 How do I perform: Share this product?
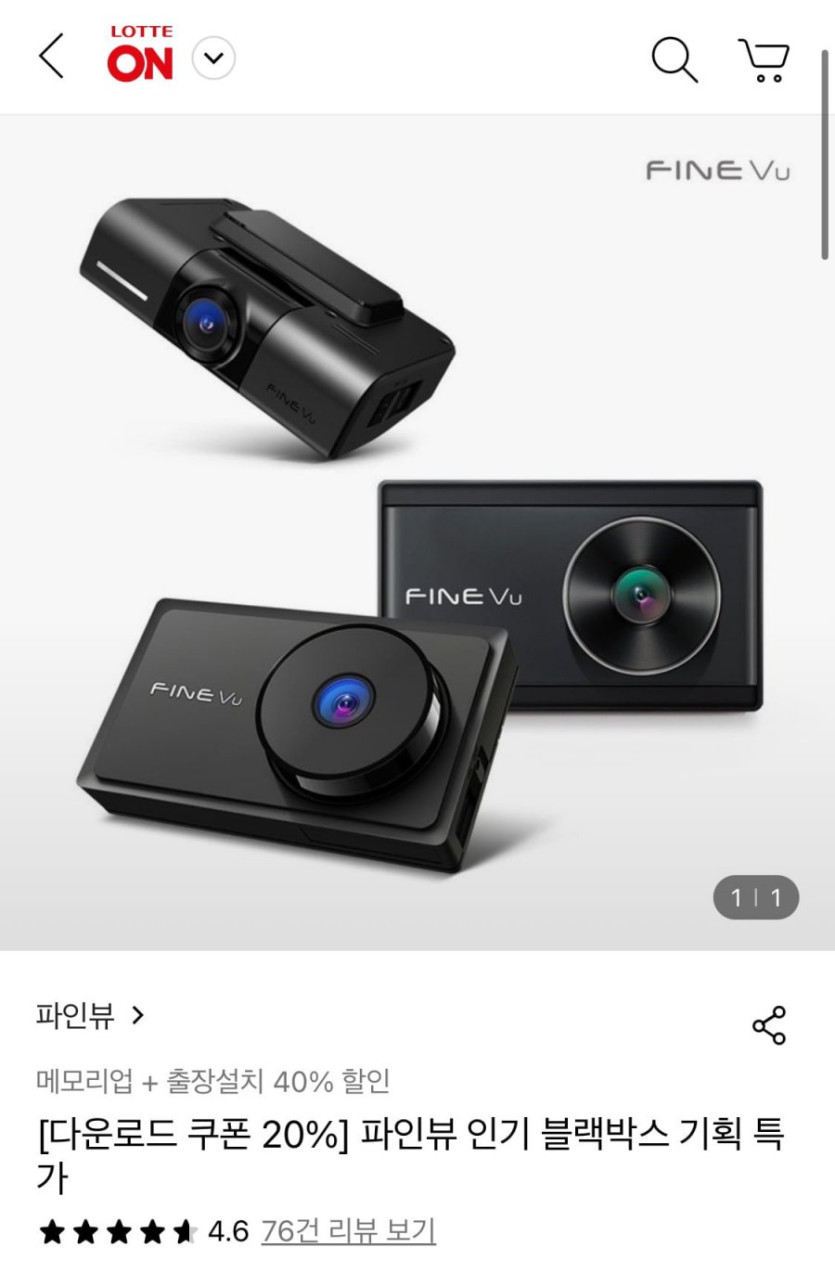[x=768, y=1026]
